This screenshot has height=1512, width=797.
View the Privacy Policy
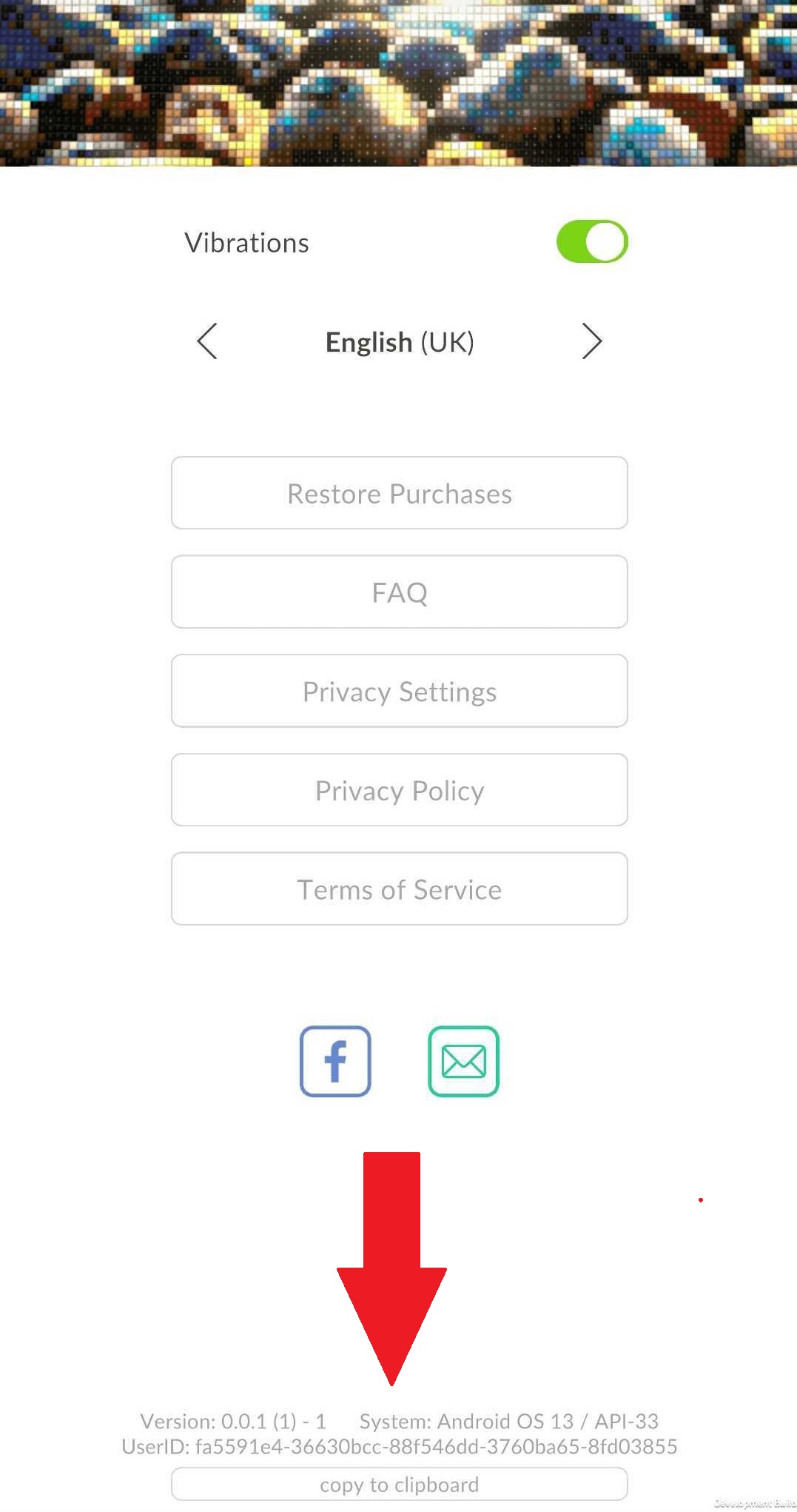pyautogui.click(x=400, y=790)
